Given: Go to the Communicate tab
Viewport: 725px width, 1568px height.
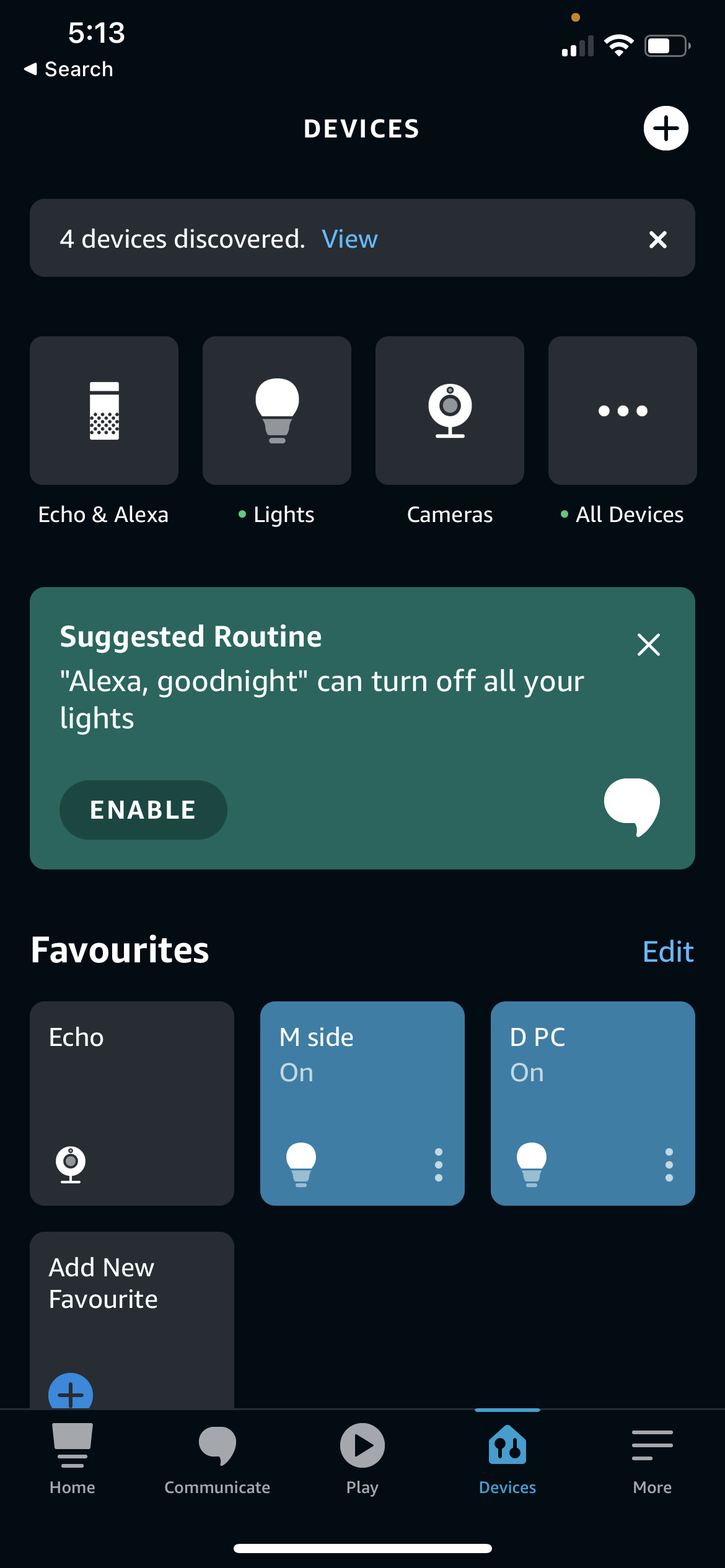Looking at the screenshot, I should [x=217, y=1458].
